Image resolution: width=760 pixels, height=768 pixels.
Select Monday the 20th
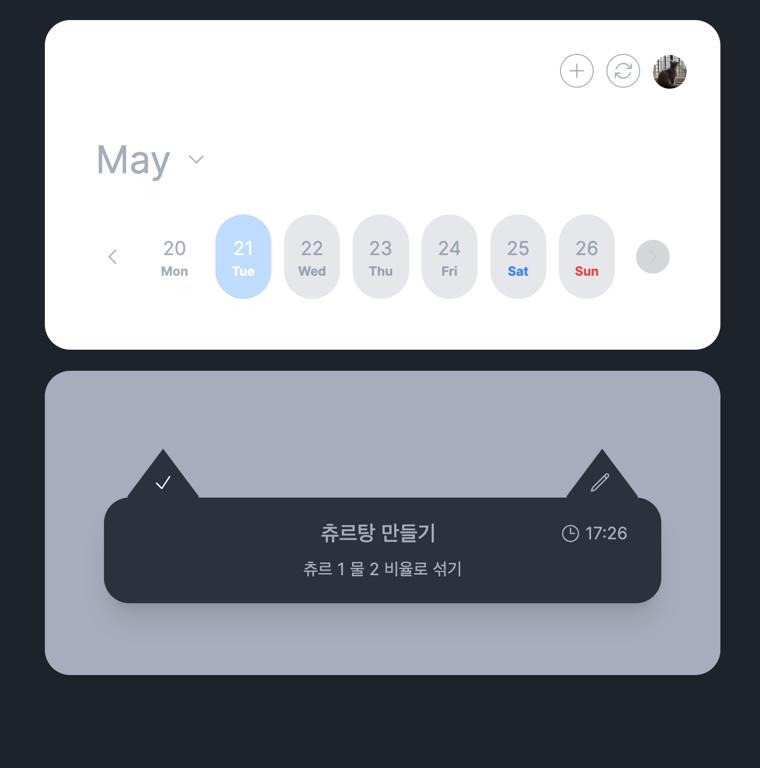pos(175,257)
